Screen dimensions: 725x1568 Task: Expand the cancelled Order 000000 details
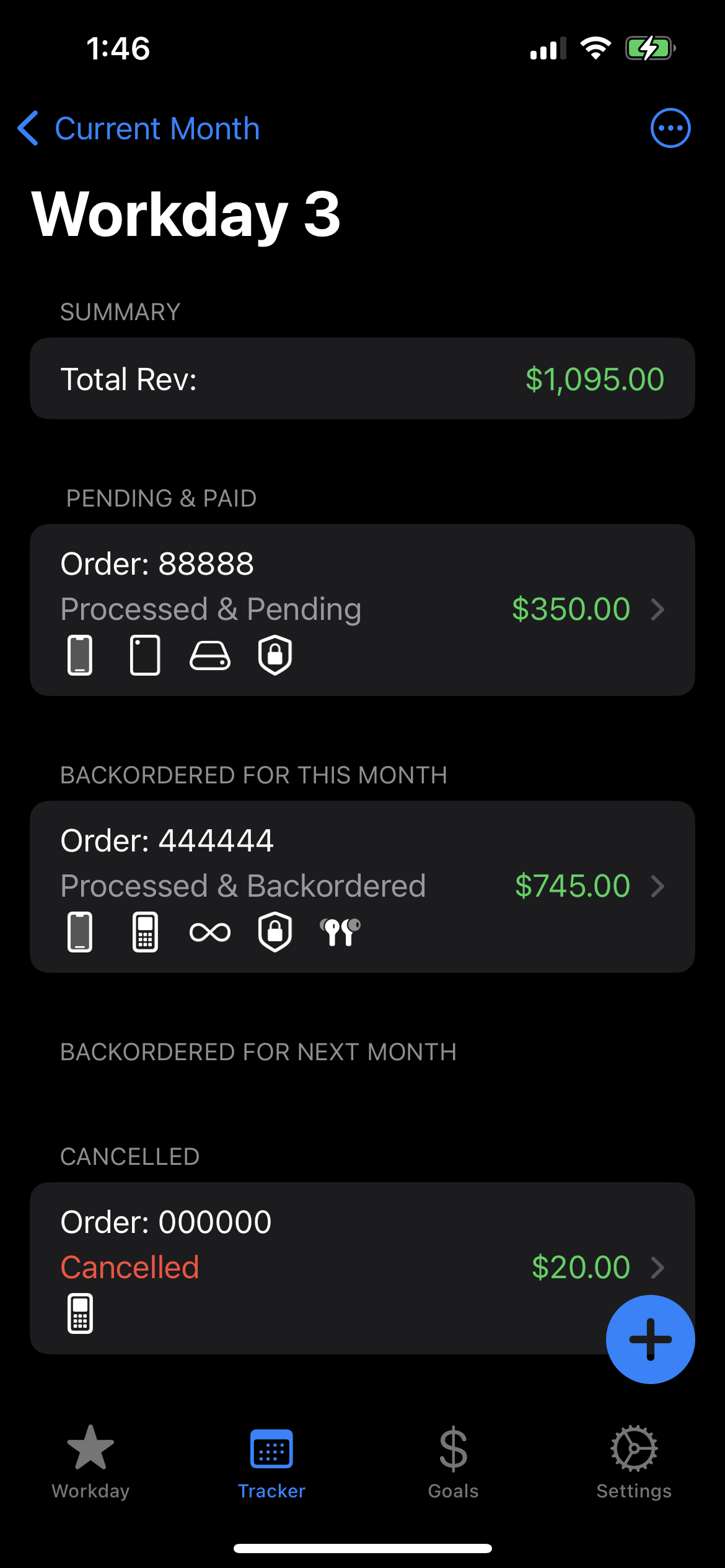pyautogui.click(x=659, y=1267)
